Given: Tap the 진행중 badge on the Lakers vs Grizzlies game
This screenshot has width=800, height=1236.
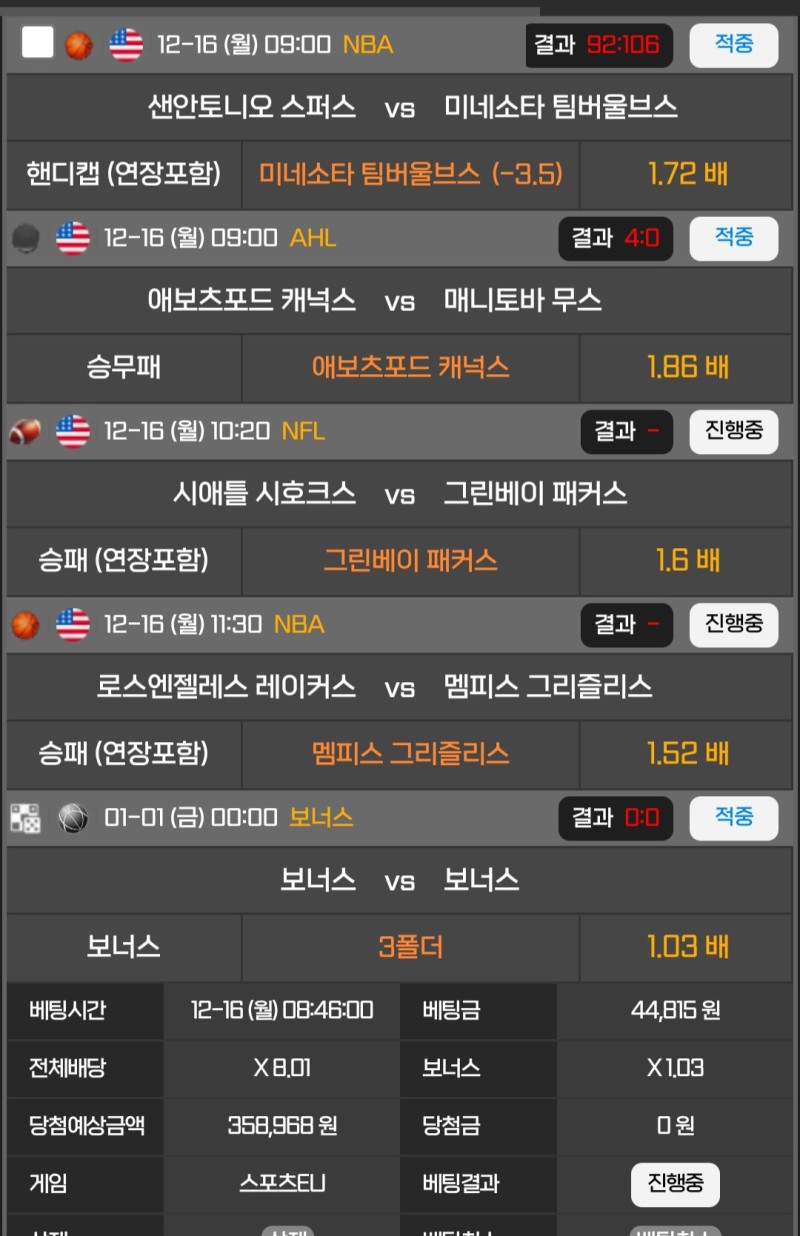Looking at the screenshot, I should pos(733,624).
